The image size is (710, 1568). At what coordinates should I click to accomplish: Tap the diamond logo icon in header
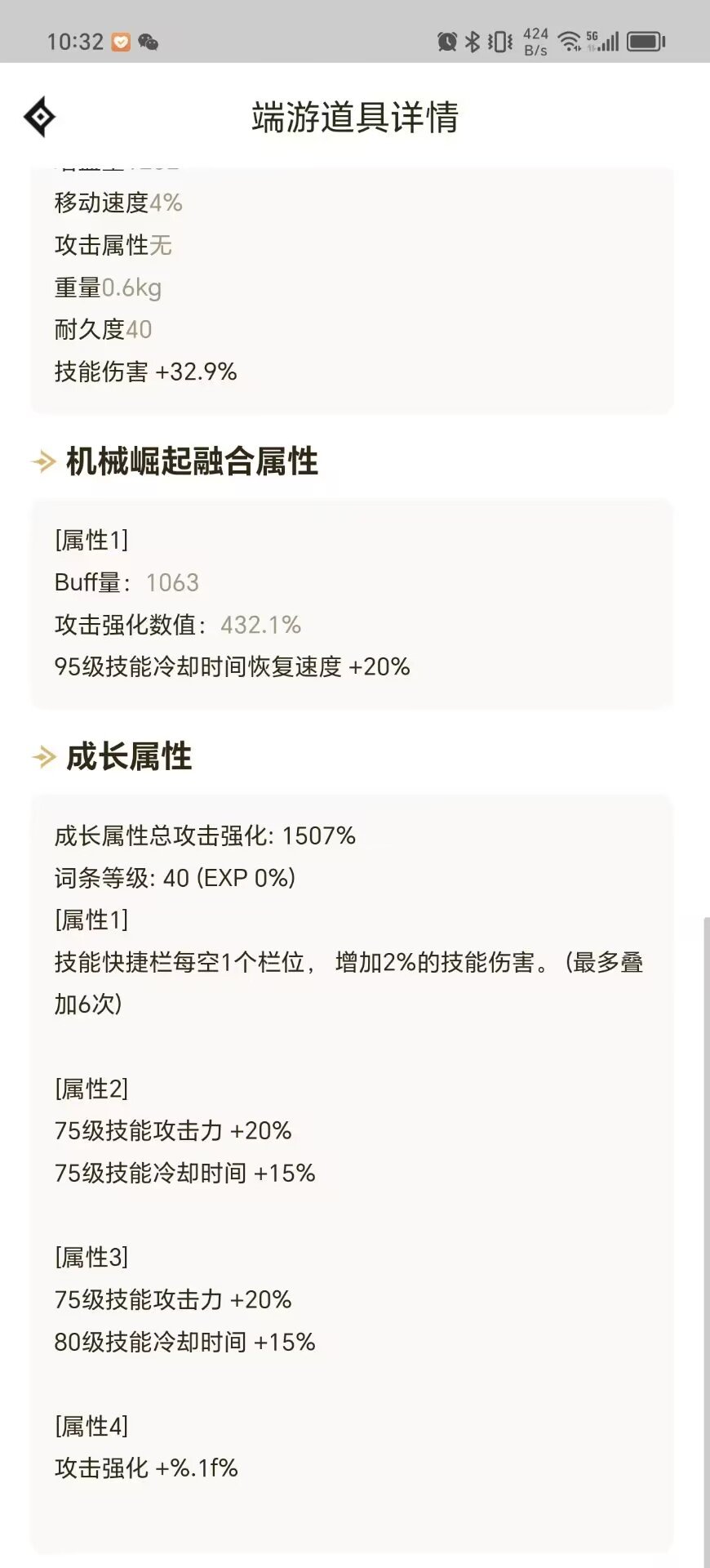click(39, 117)
